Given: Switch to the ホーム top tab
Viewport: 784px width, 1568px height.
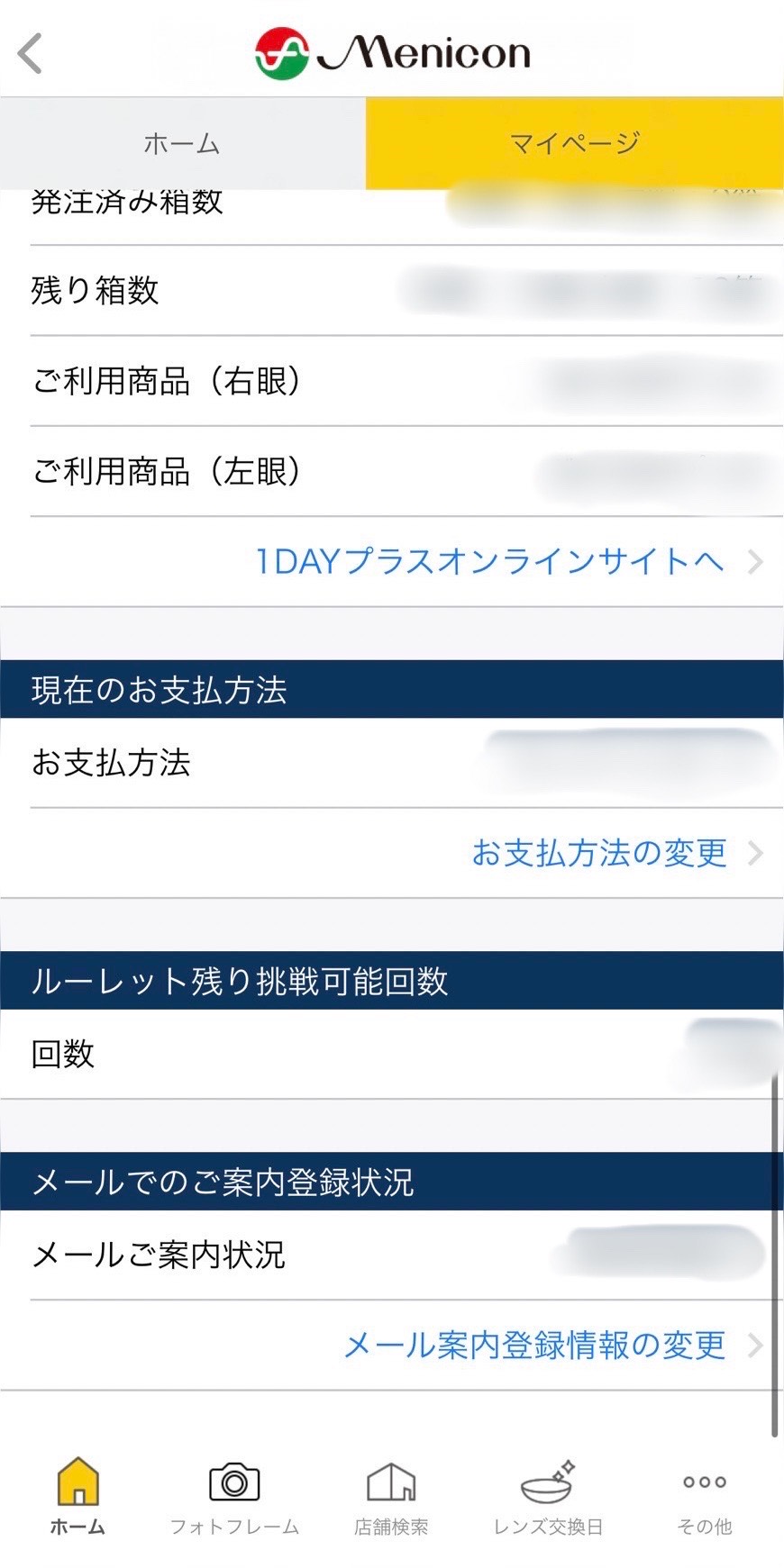Looking at the screenshot, I should [x=182, y=143].
